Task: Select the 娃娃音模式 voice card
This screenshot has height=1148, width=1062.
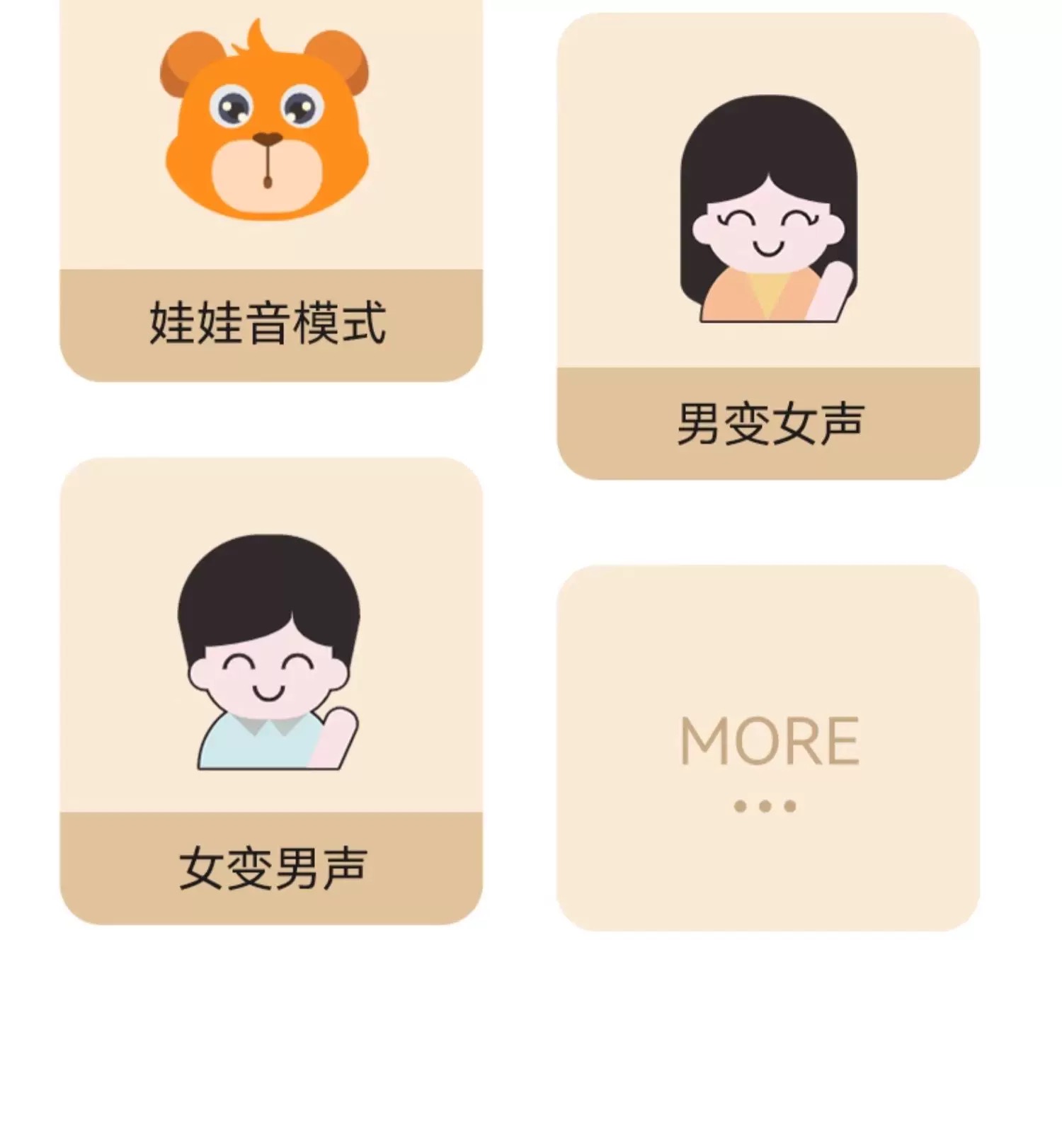Action: click(x=270, y=191)
